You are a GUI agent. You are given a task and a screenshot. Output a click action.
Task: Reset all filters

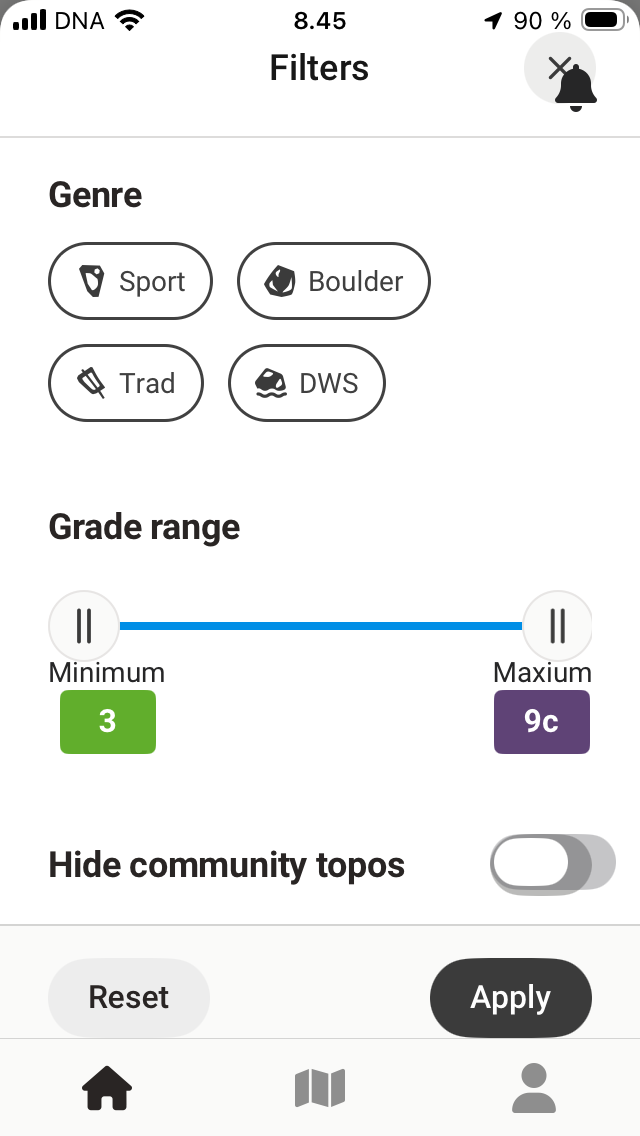pyautogui.click(x=129, y=998)
